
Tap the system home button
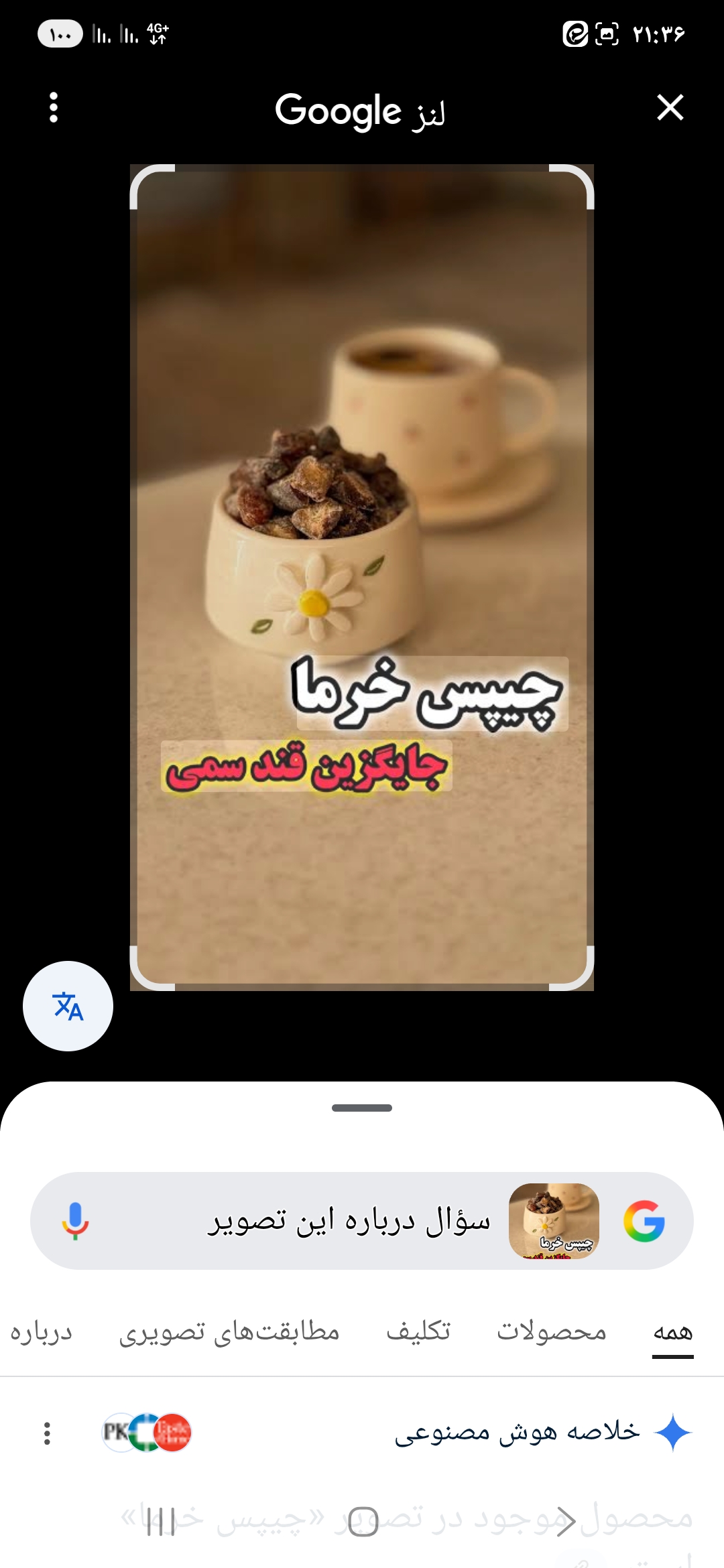click(x=363, y=1521)
